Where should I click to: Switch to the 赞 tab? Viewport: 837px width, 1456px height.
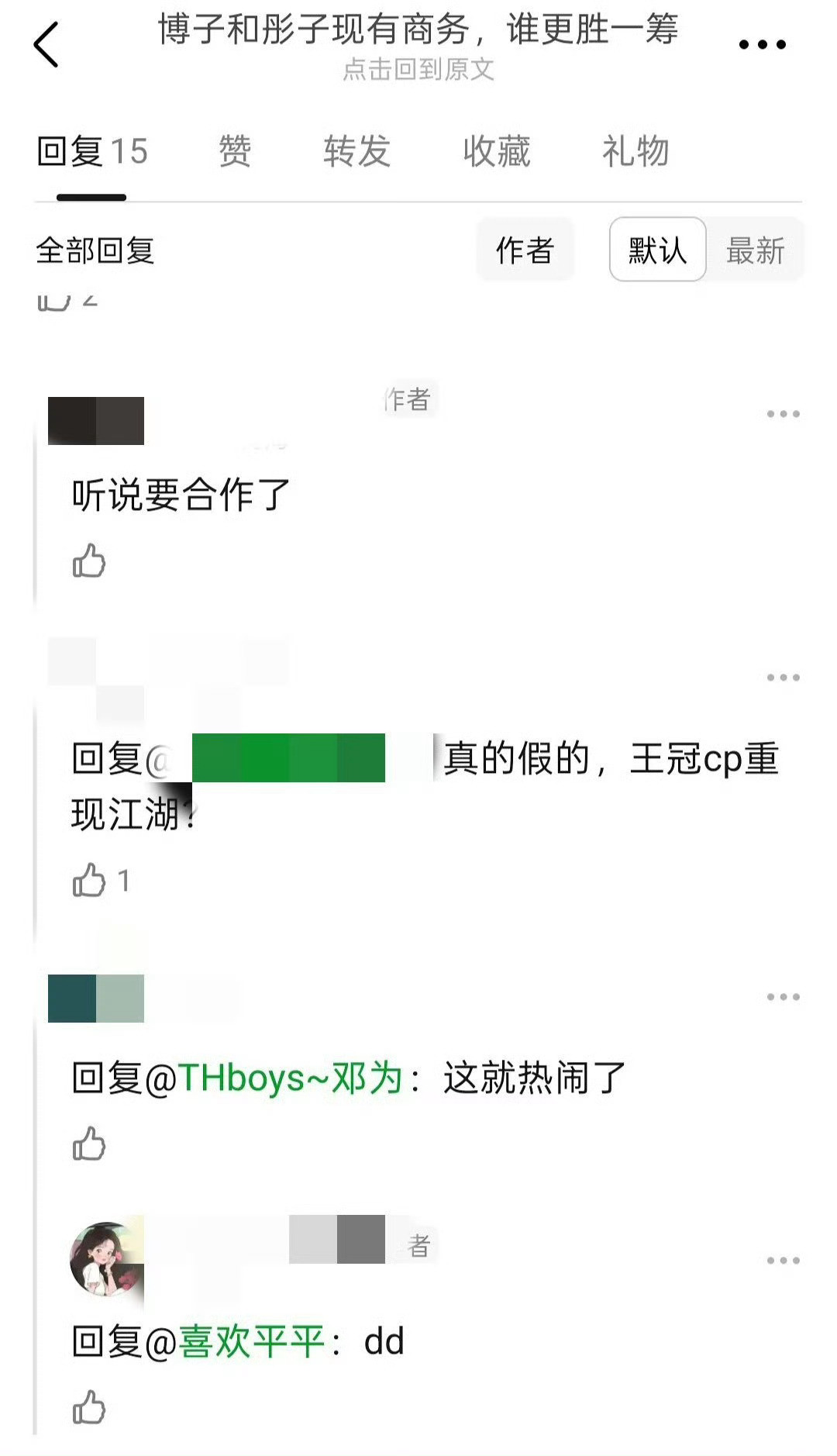(234, 151)
